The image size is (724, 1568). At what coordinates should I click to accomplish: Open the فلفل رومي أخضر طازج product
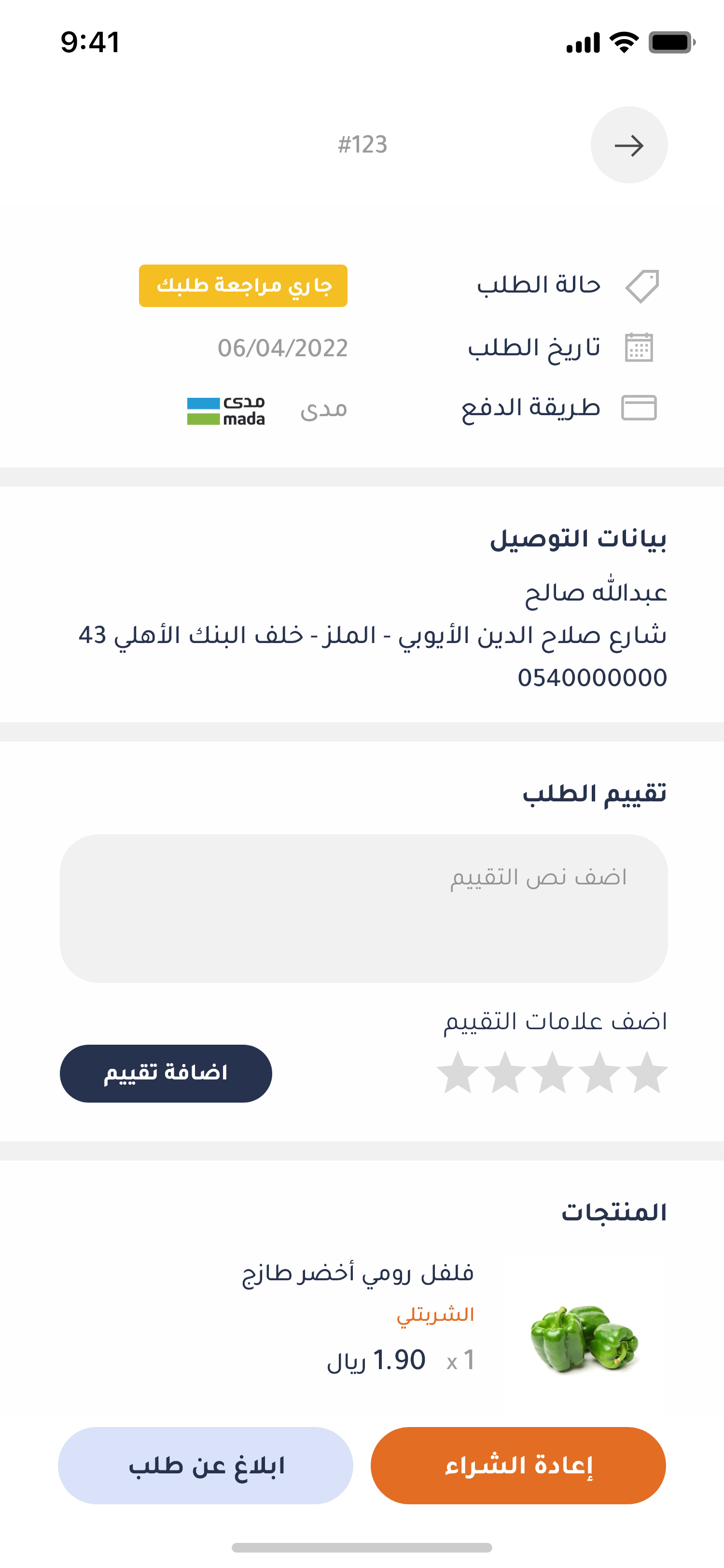(x=358, y=1272)
